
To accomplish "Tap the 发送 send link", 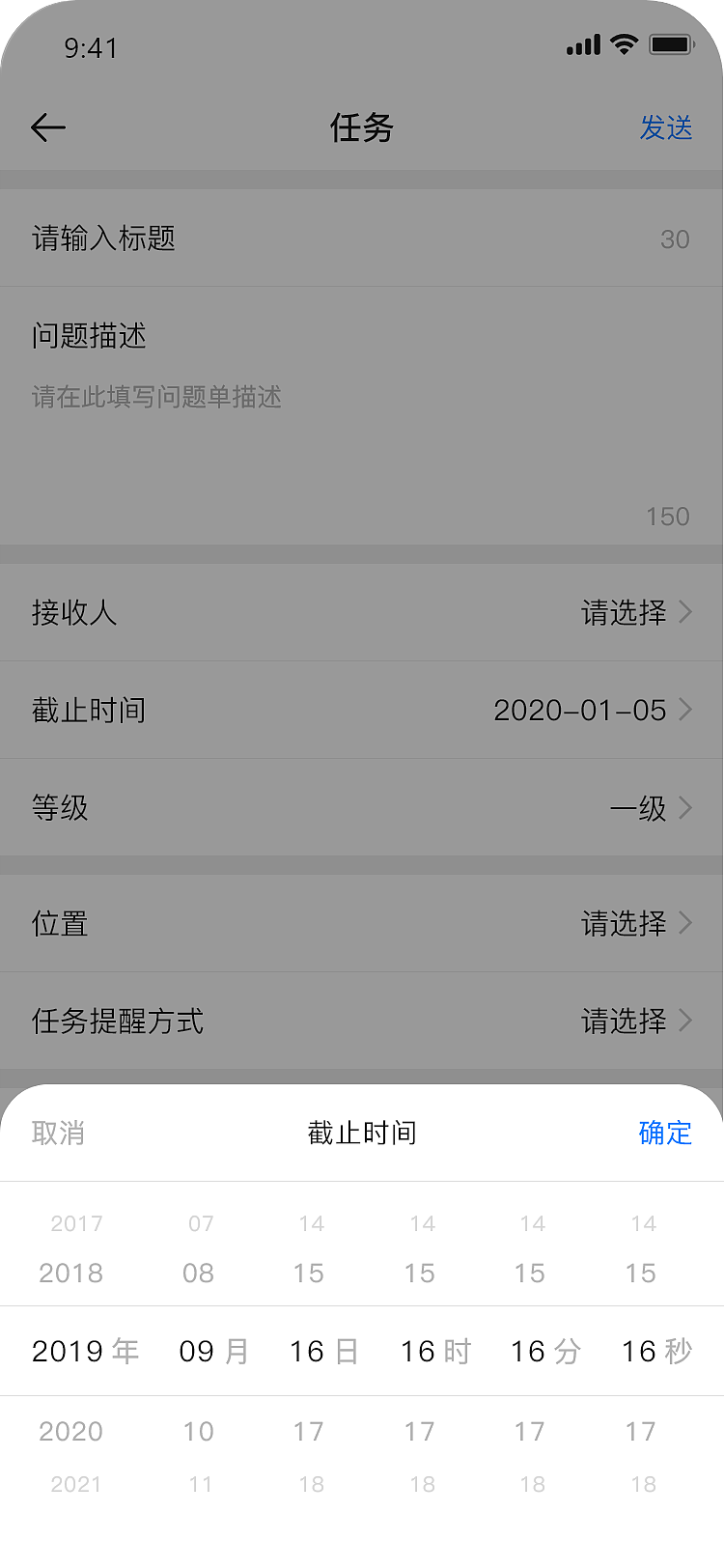I will pyautogui.click(x=666, y=128).
